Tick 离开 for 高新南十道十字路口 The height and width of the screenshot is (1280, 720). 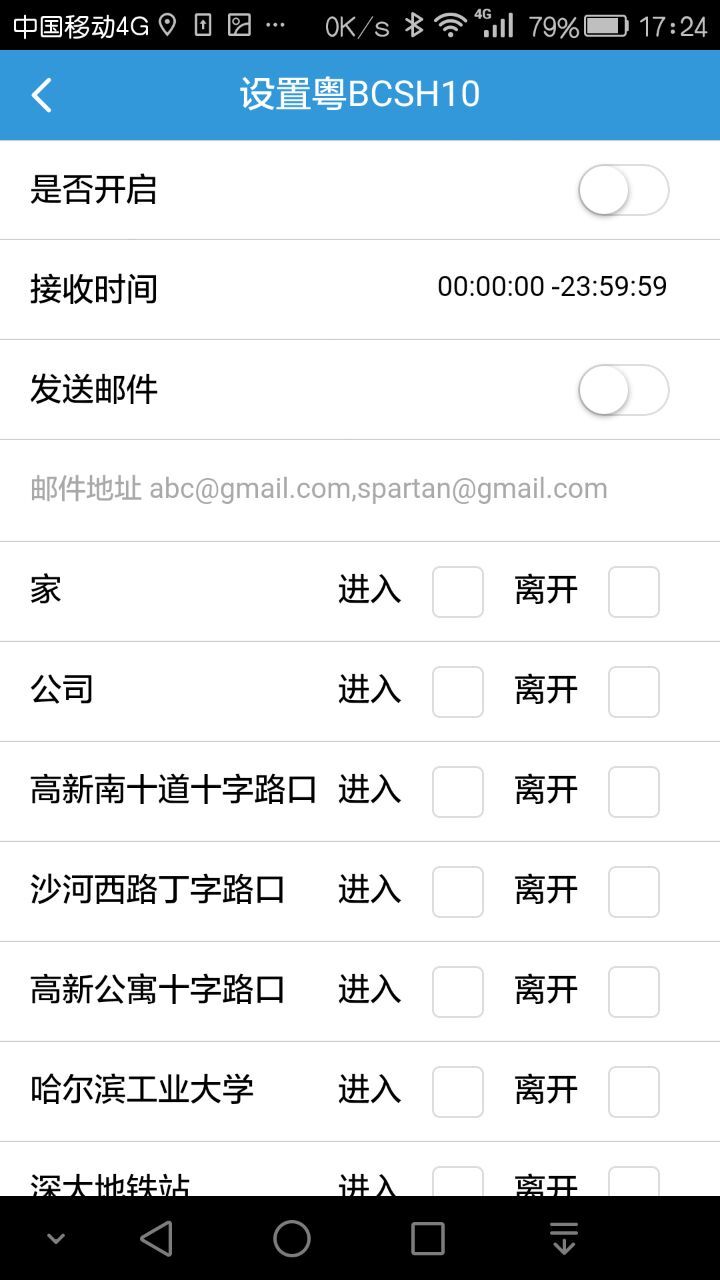[634, 792]
